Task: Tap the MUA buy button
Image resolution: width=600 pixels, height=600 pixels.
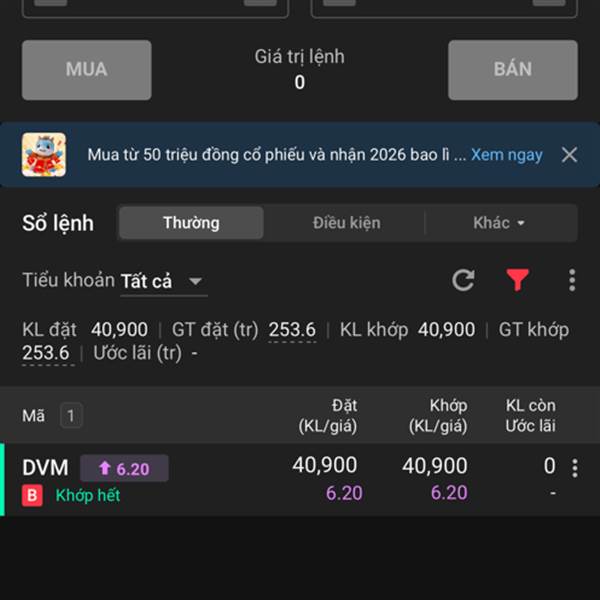Action: click(86, 70)
